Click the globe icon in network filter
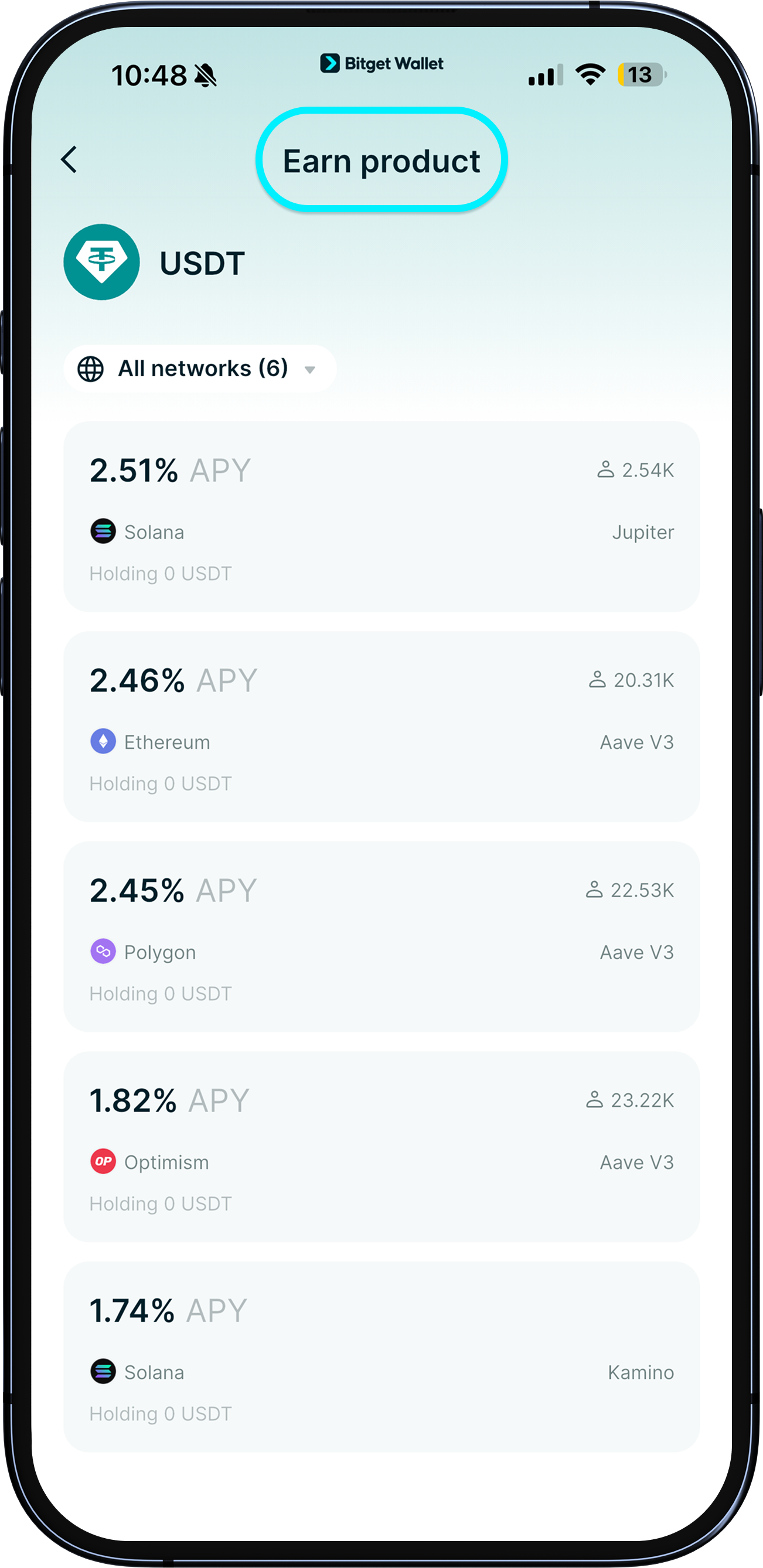 pos(91,367)
